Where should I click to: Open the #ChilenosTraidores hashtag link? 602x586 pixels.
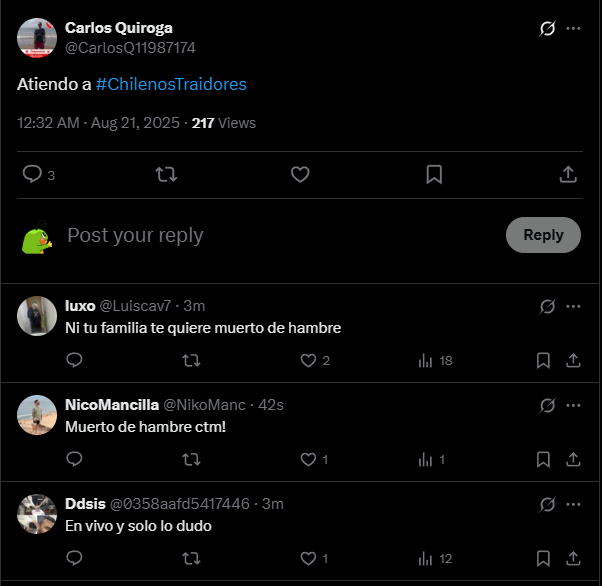tap(171, 85)
